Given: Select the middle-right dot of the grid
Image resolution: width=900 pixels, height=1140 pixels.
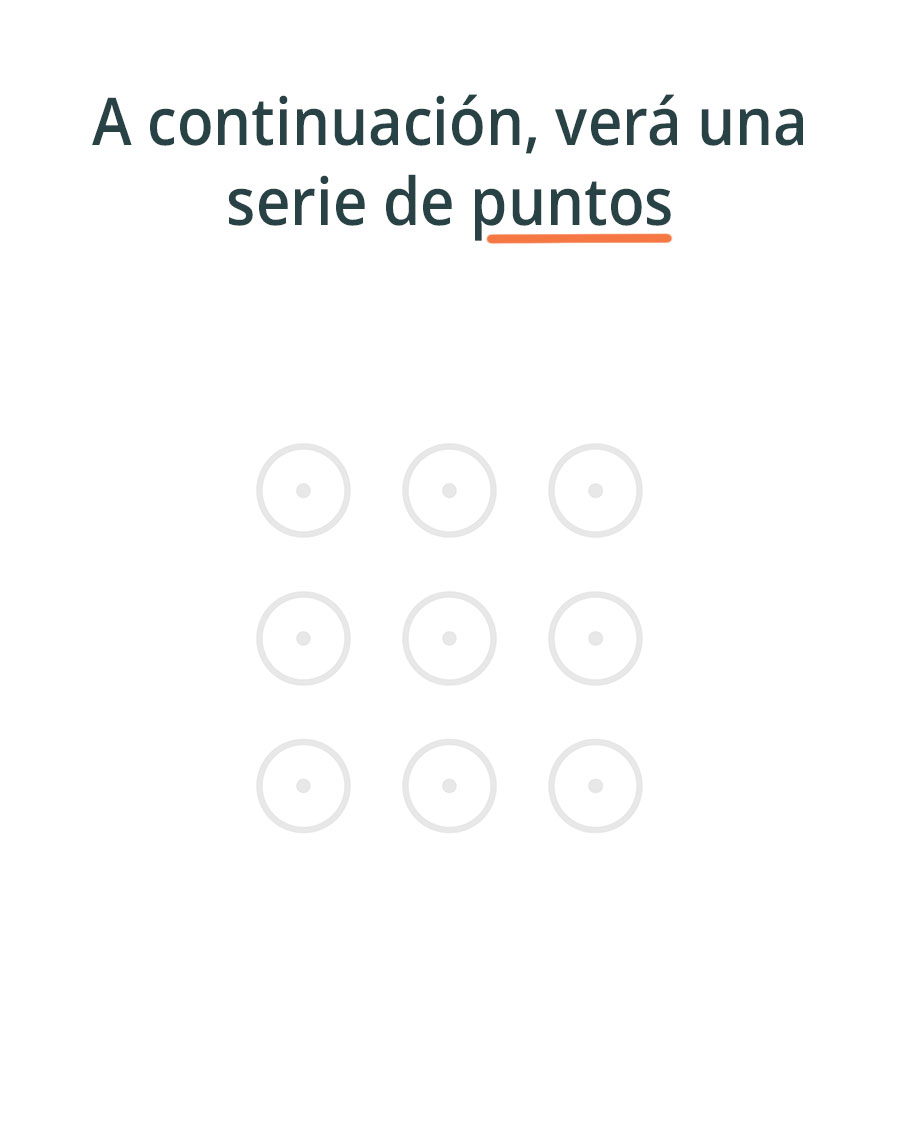Looking at the screenshot, I should 595,638.
